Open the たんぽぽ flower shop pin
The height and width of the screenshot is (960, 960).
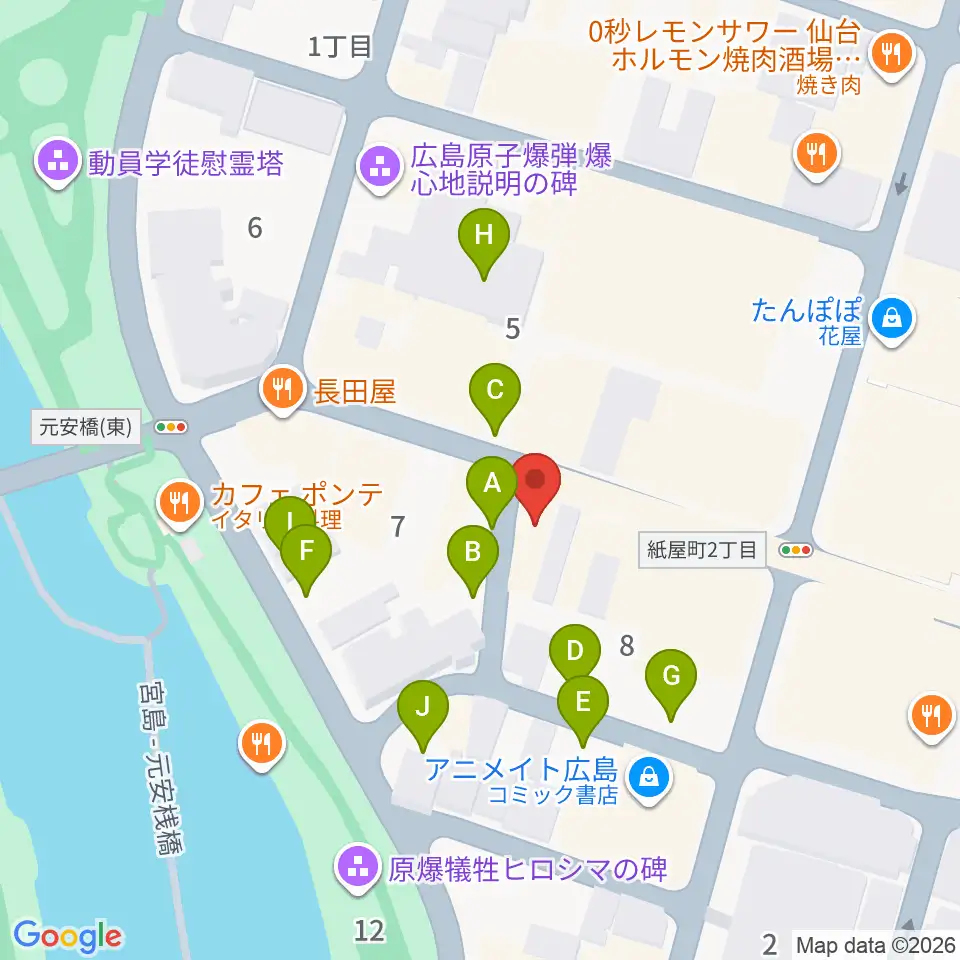tap(892, 320)
